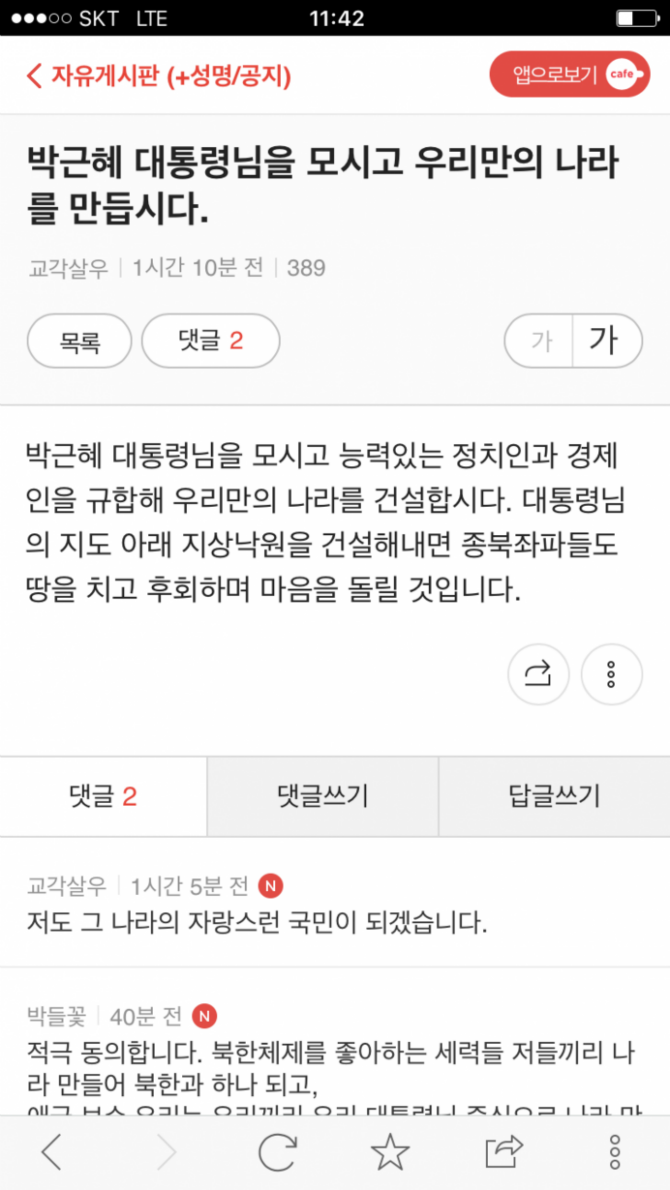Increase font size with large 가
The image size is (670, 1190).
[605, 341]
